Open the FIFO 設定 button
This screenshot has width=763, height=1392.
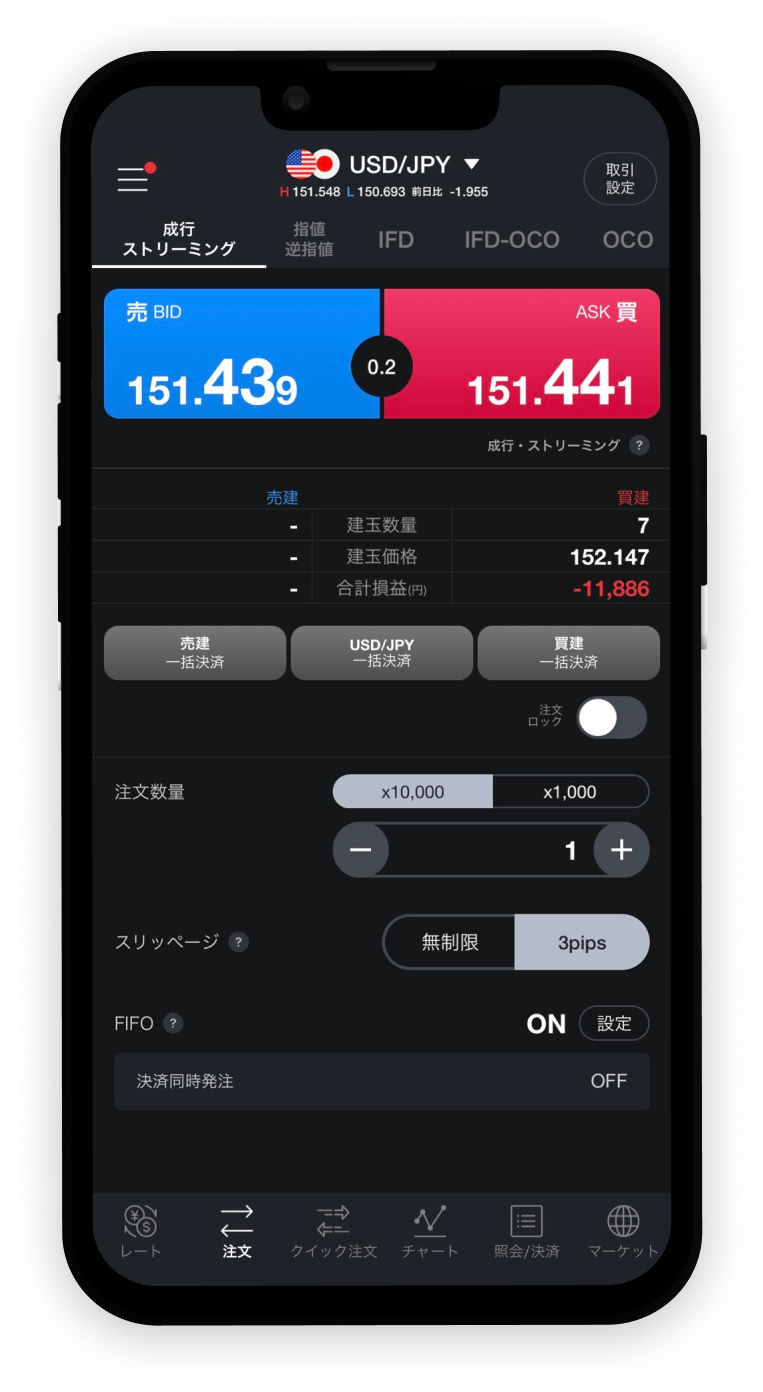(x=614, y=1024)
